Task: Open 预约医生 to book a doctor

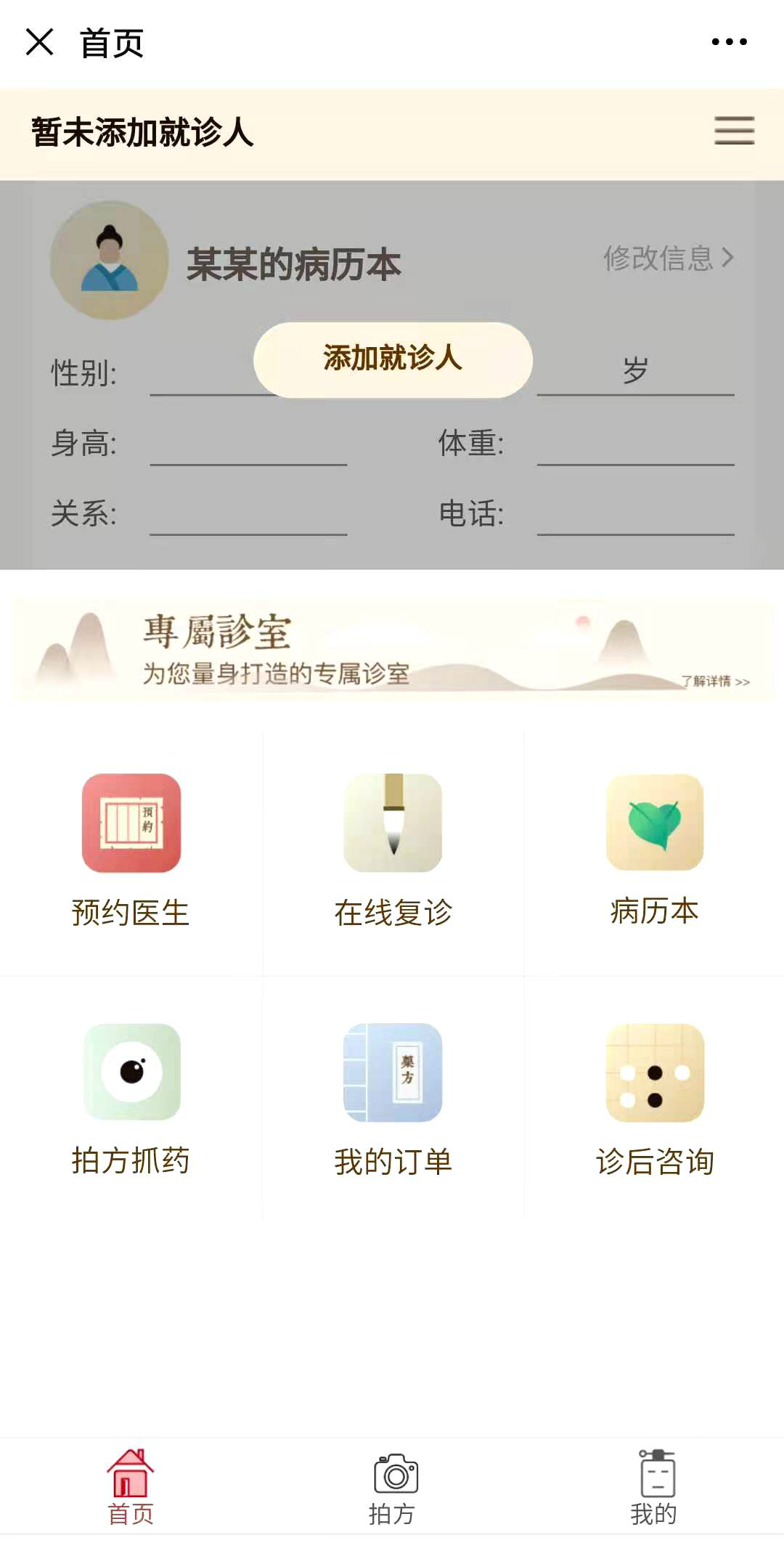Action: pos(131,850)
